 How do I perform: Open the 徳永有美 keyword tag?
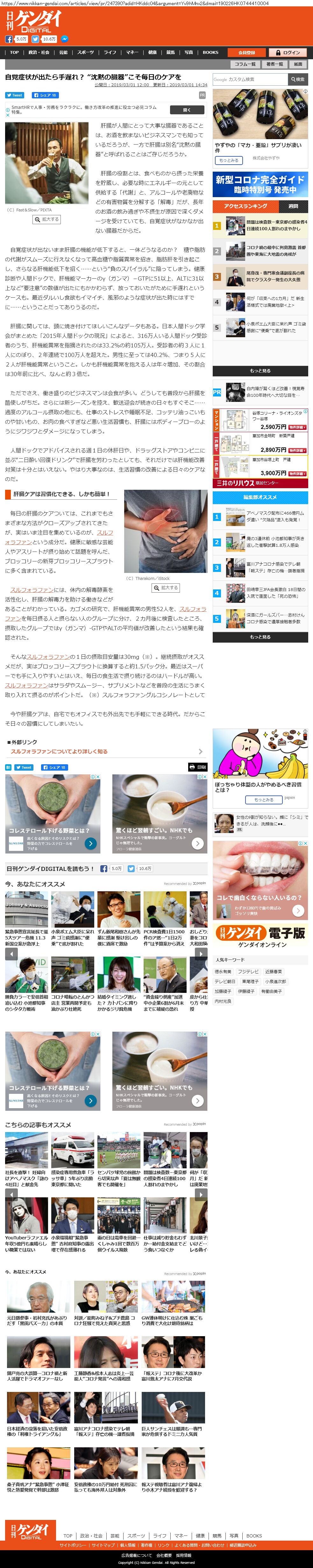point(223,972)
